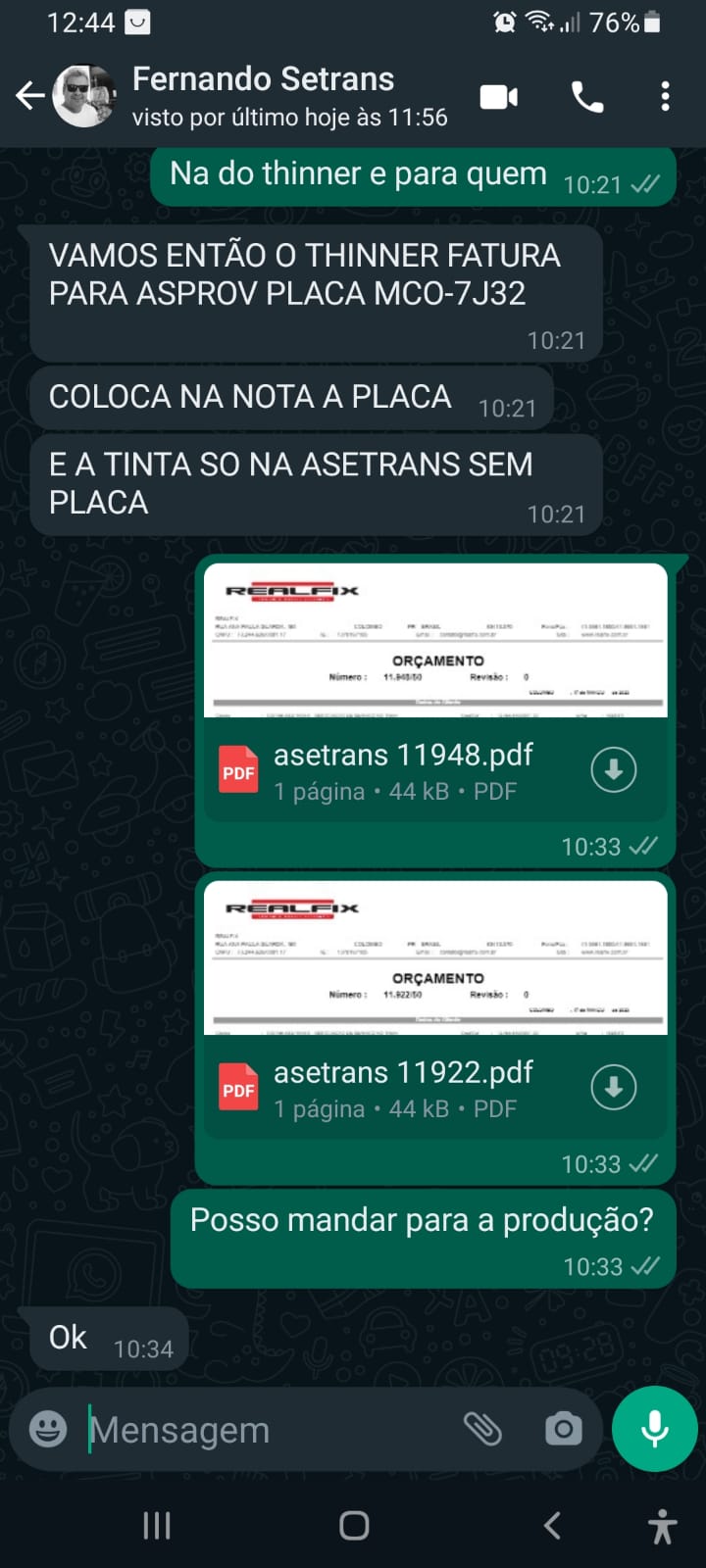The height and width of the screenshot is (1568, 706).
Task: Download asetrans 11948.pdf
Action: pos(614,770)
